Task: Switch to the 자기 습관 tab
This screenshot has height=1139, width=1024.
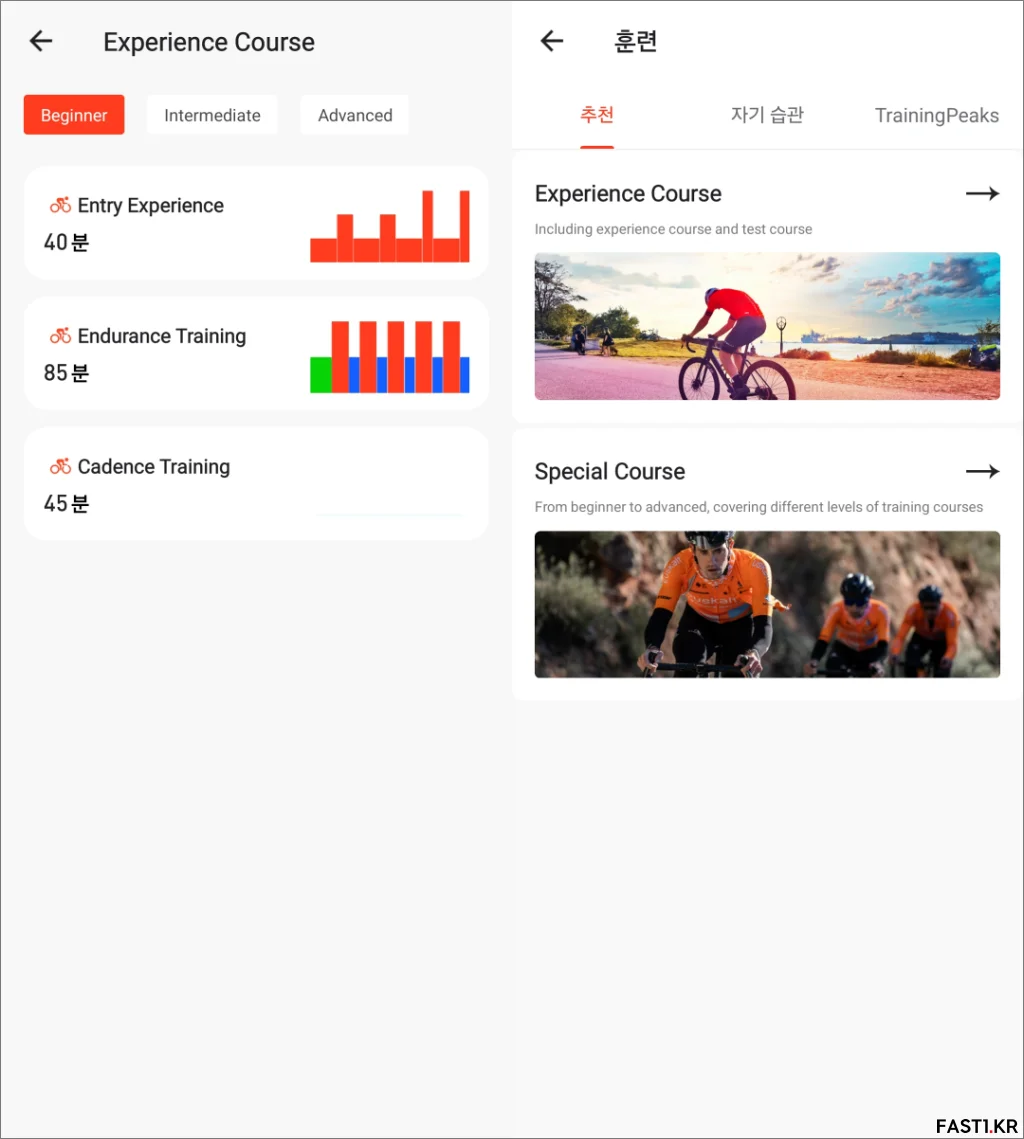Action: [767, 115]
